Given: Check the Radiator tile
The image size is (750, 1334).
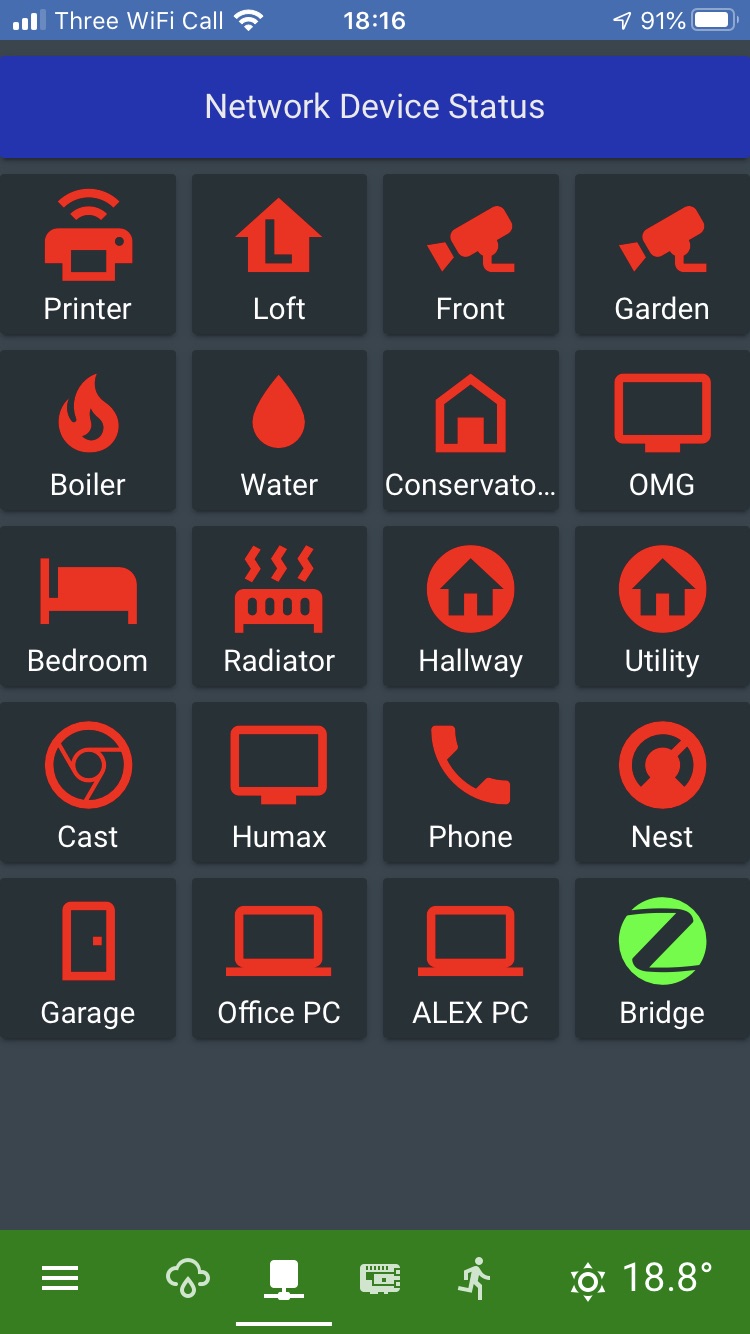Looking at the screenshot, I should (x=279, y=607).
